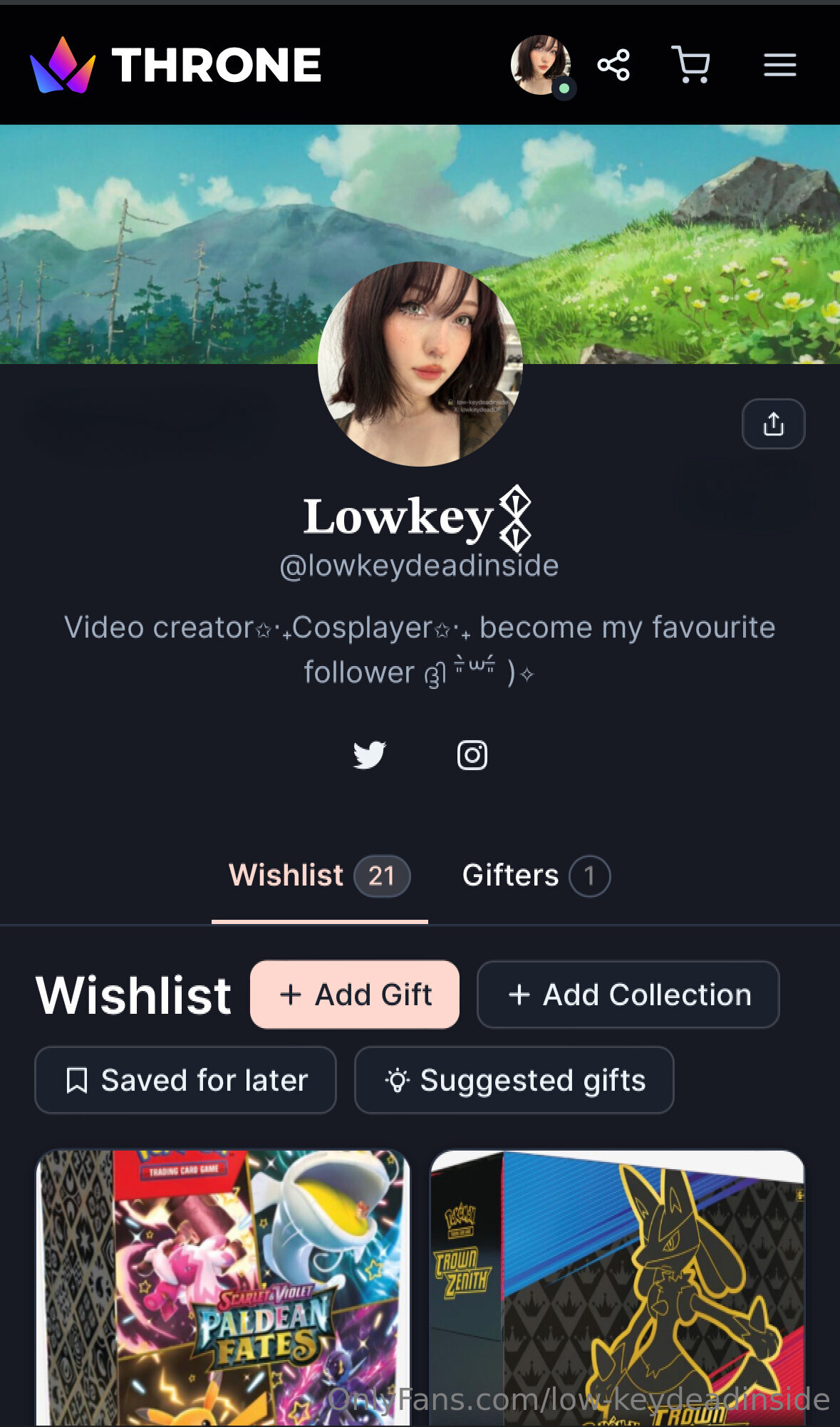View Suggested gifts

pyautogui.click(x=514, y=1080)
